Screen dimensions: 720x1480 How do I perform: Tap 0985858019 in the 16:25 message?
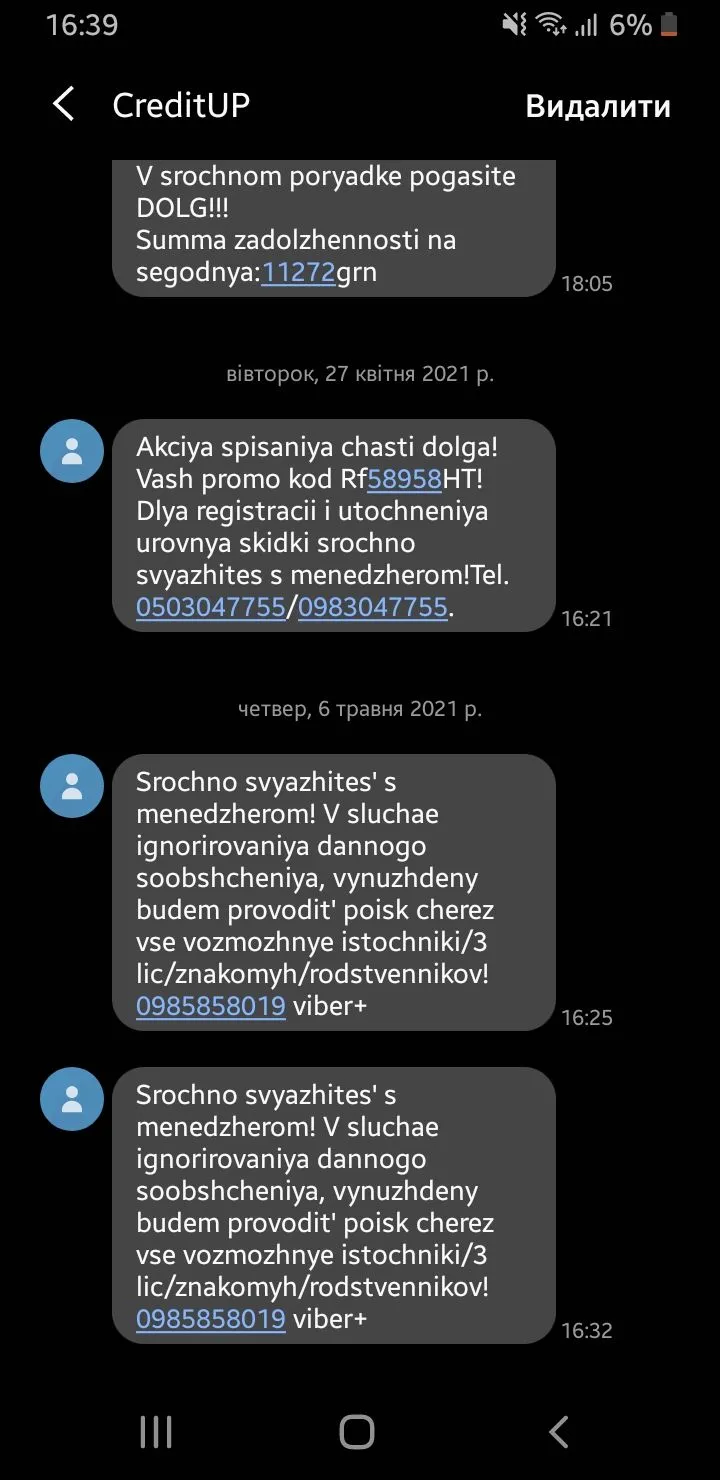tap(211, 1006)
